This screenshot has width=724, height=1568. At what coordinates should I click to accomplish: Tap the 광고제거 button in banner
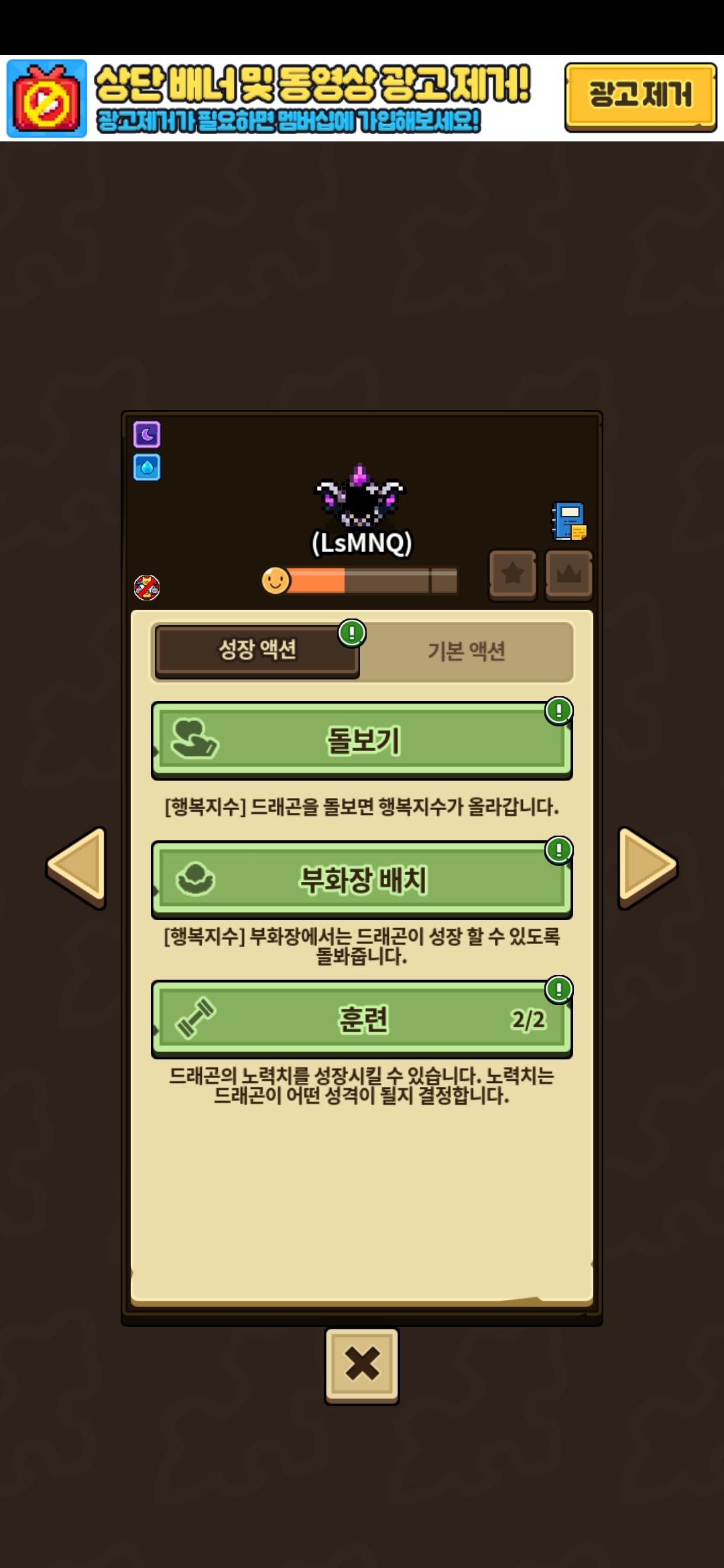click(x=640, y=96)
